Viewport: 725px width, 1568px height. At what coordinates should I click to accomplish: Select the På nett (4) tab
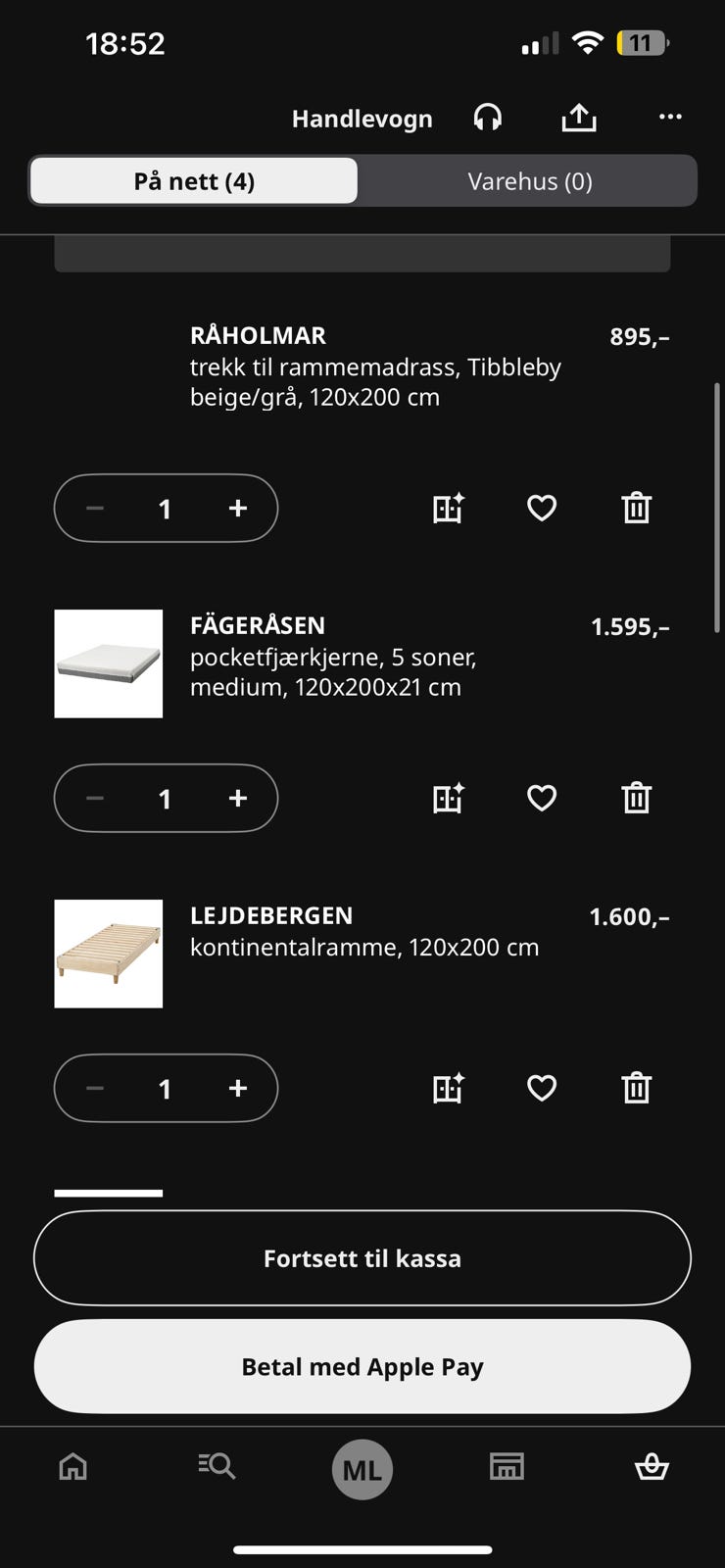click(193, 180)
